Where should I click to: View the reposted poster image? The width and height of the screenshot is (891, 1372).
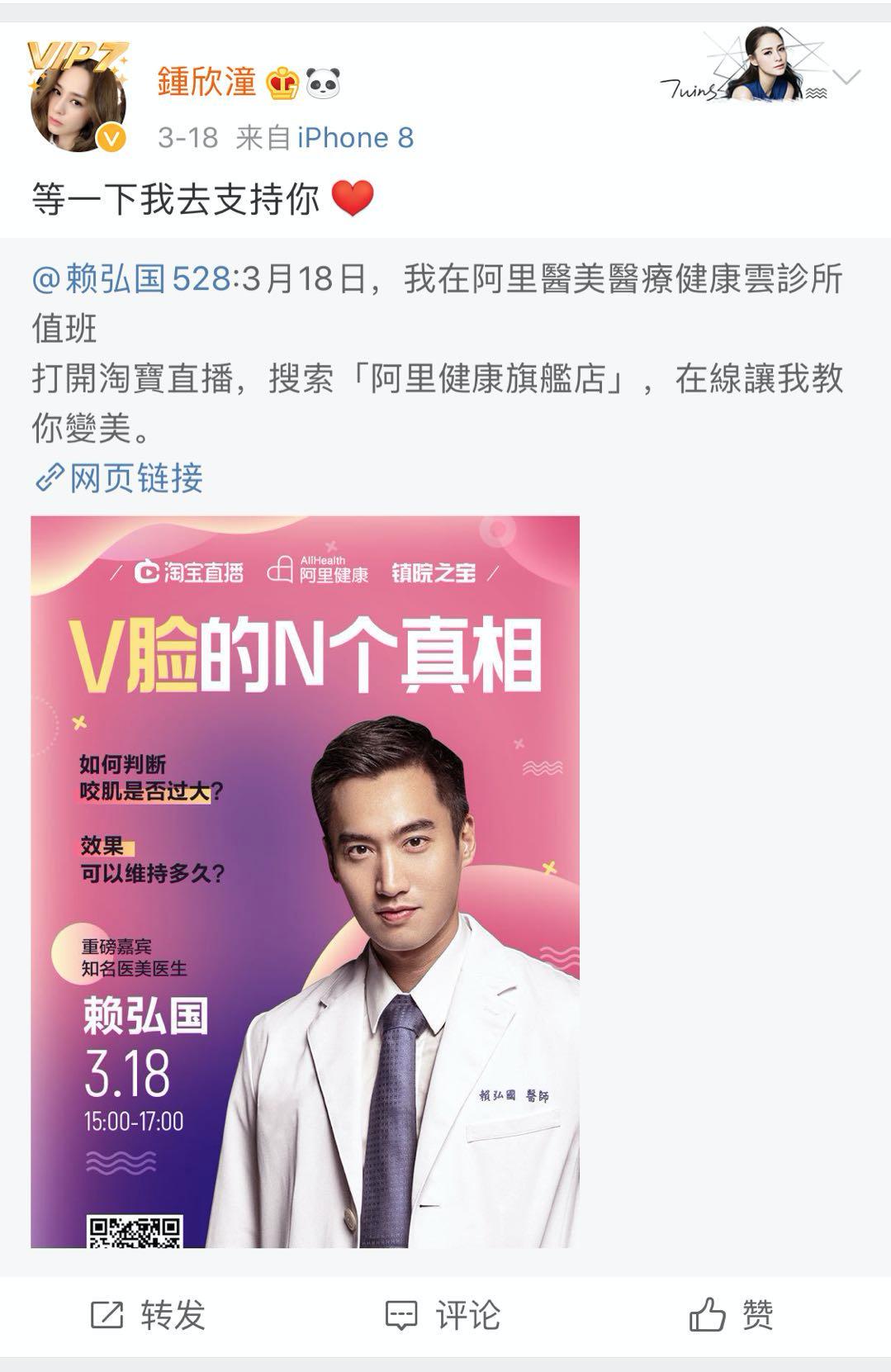305,881
